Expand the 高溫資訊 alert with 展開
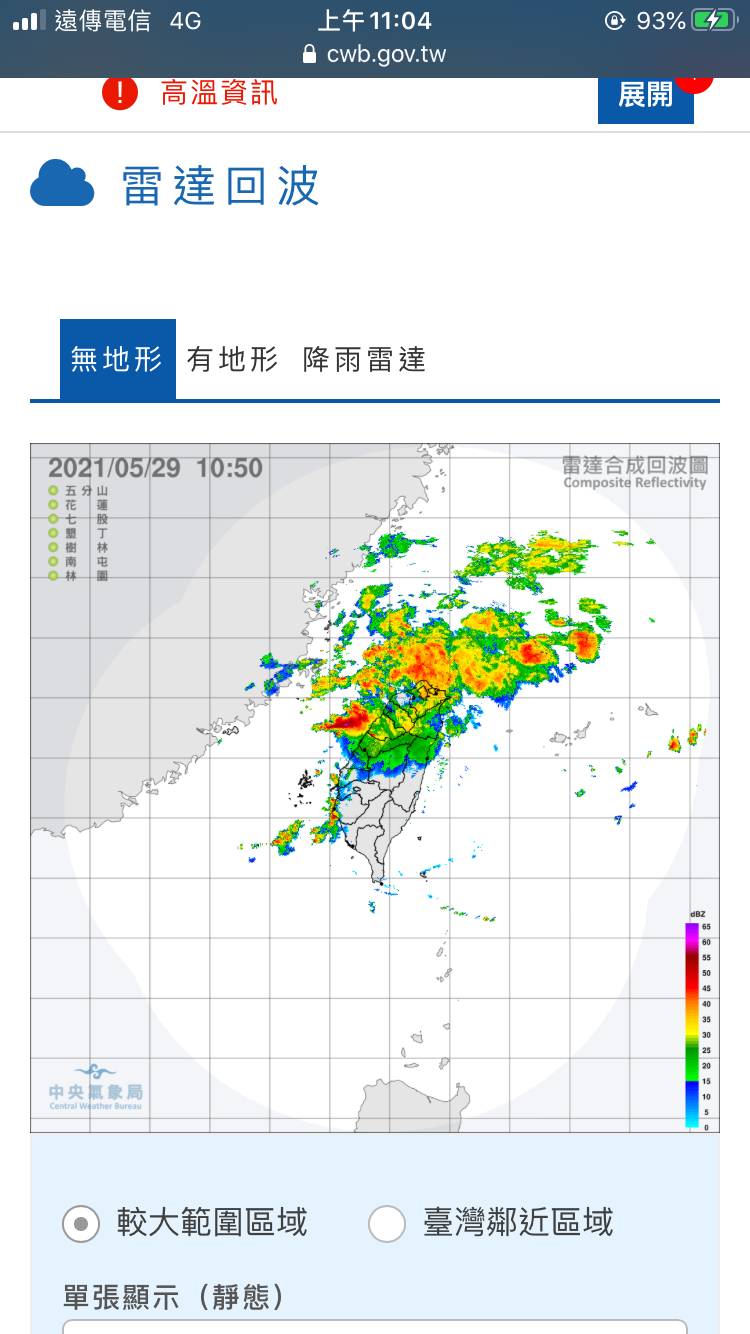This screenshot has height=1334, width=750. (645, 98)
